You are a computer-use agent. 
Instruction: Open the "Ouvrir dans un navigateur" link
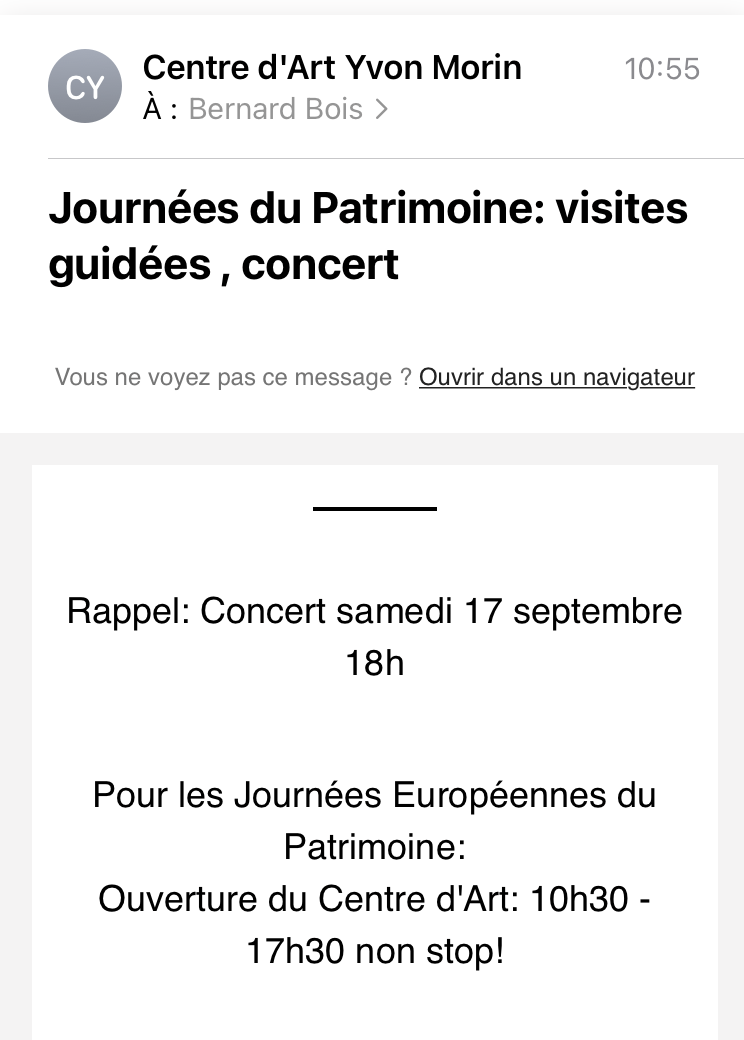click(556, 378)
